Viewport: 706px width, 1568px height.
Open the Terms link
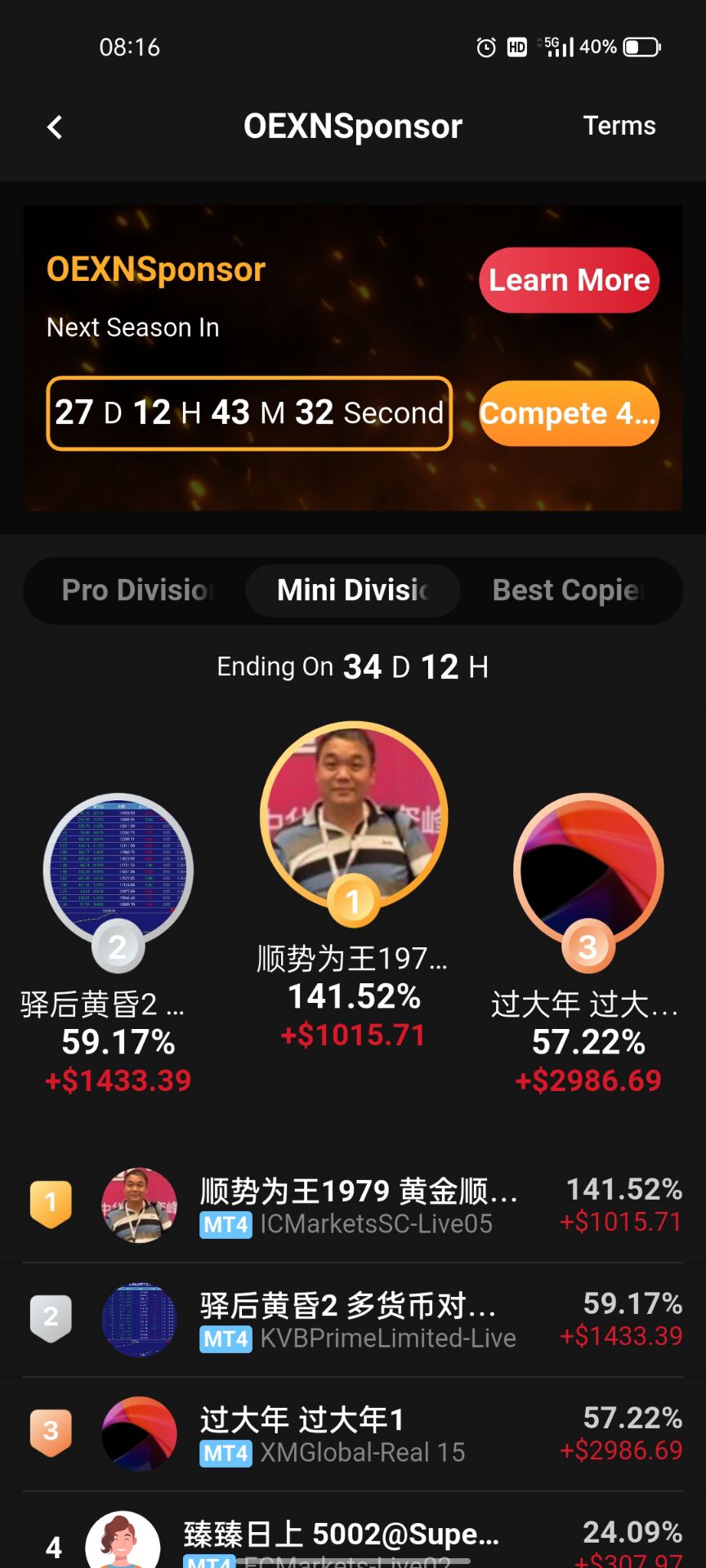[619, 126]
